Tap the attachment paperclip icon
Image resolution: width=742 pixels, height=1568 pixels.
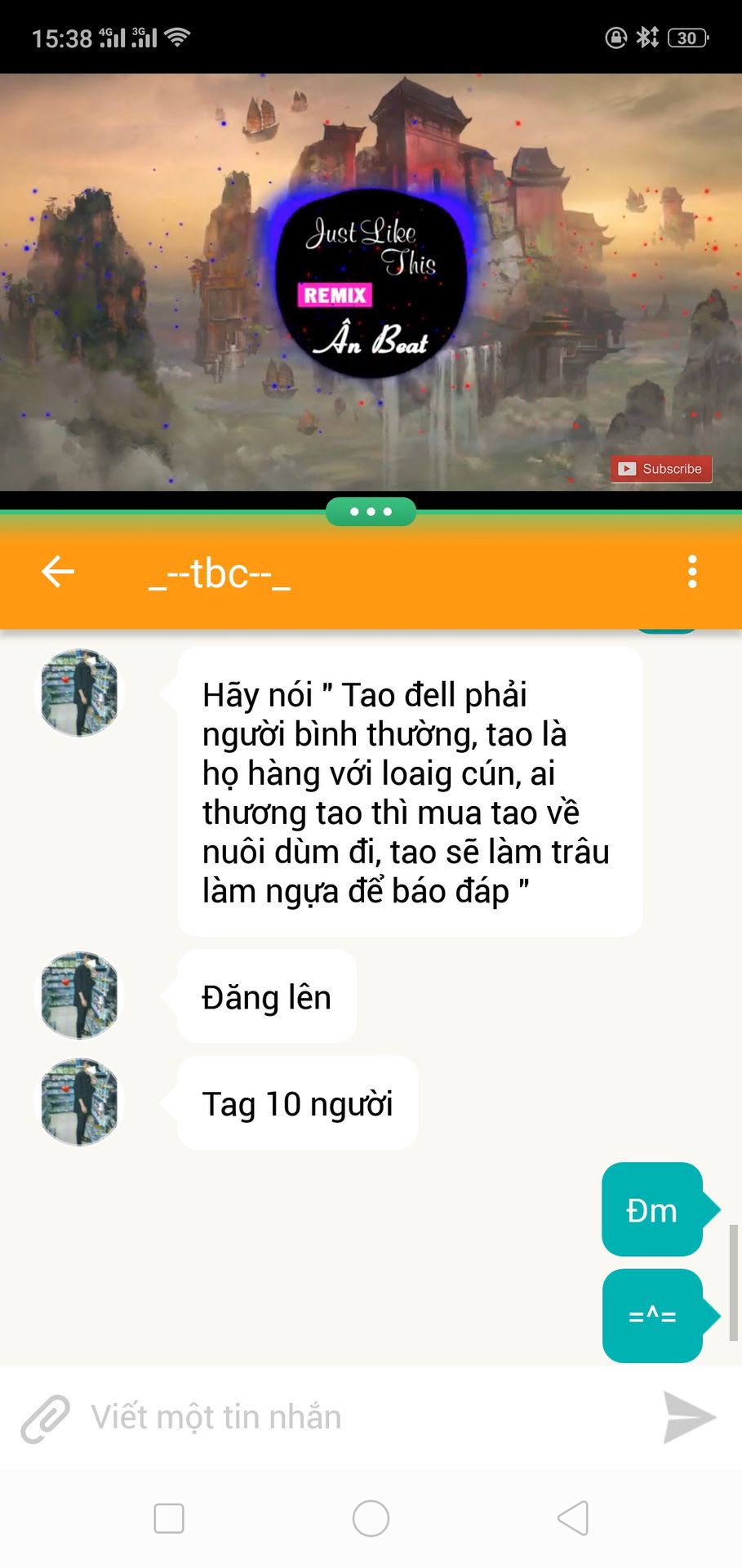coord(45,1419)
